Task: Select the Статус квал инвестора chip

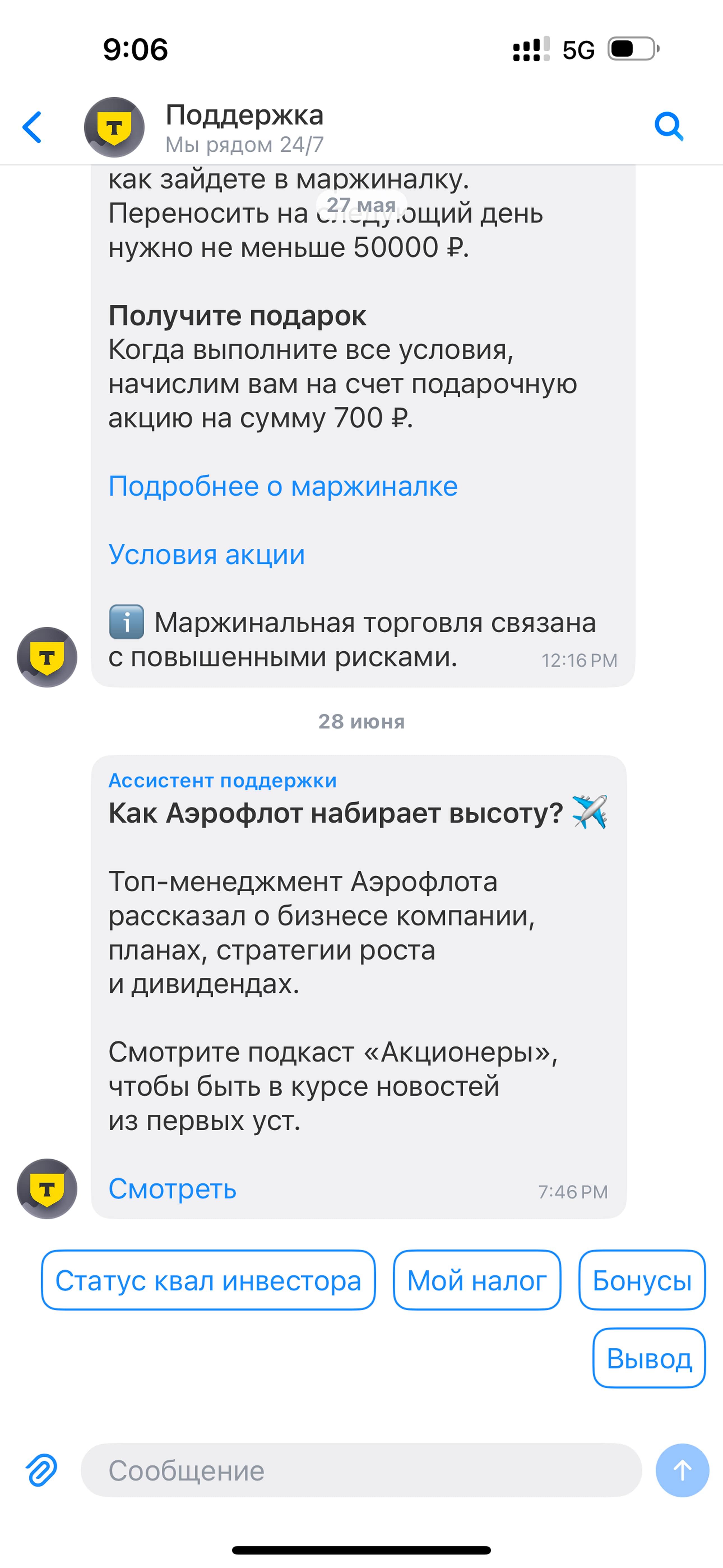Action: point(208,1281)
